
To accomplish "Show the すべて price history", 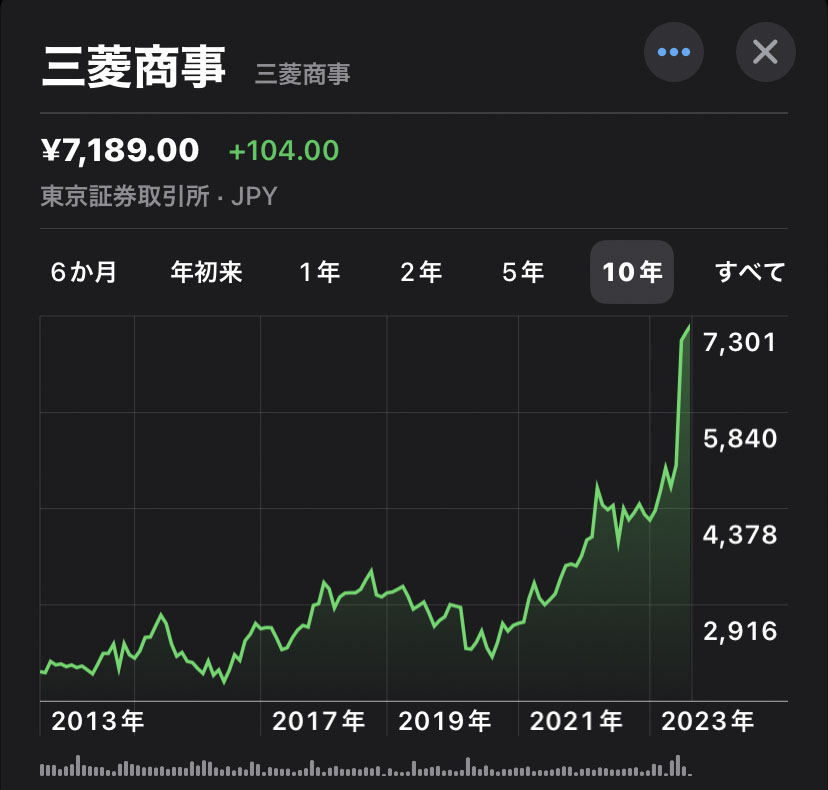I will [750, 272].
